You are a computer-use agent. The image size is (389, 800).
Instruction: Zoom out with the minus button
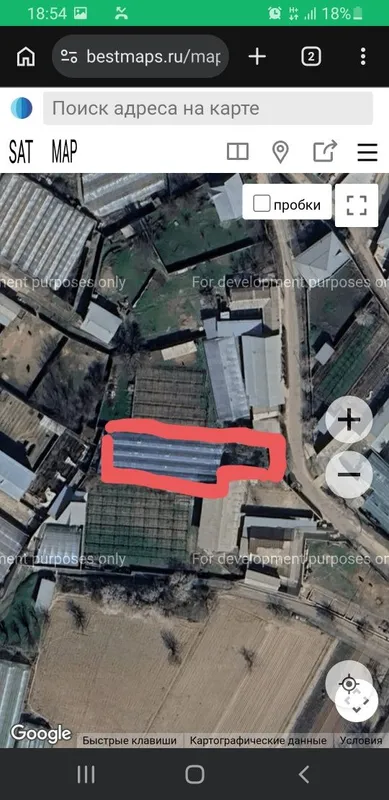coord(349,474)
